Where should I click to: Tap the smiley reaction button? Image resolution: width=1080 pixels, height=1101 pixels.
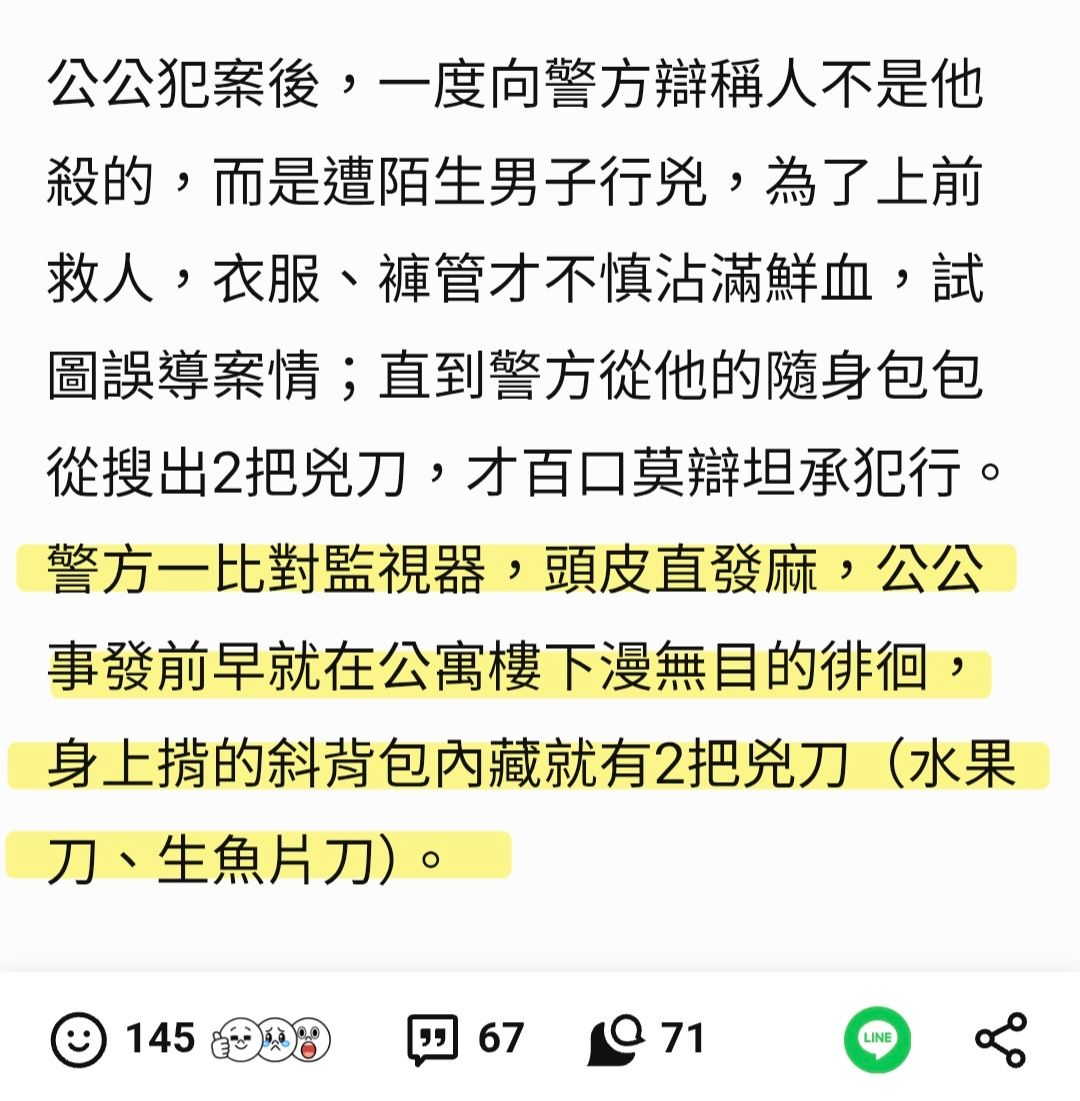(79, 1039)
